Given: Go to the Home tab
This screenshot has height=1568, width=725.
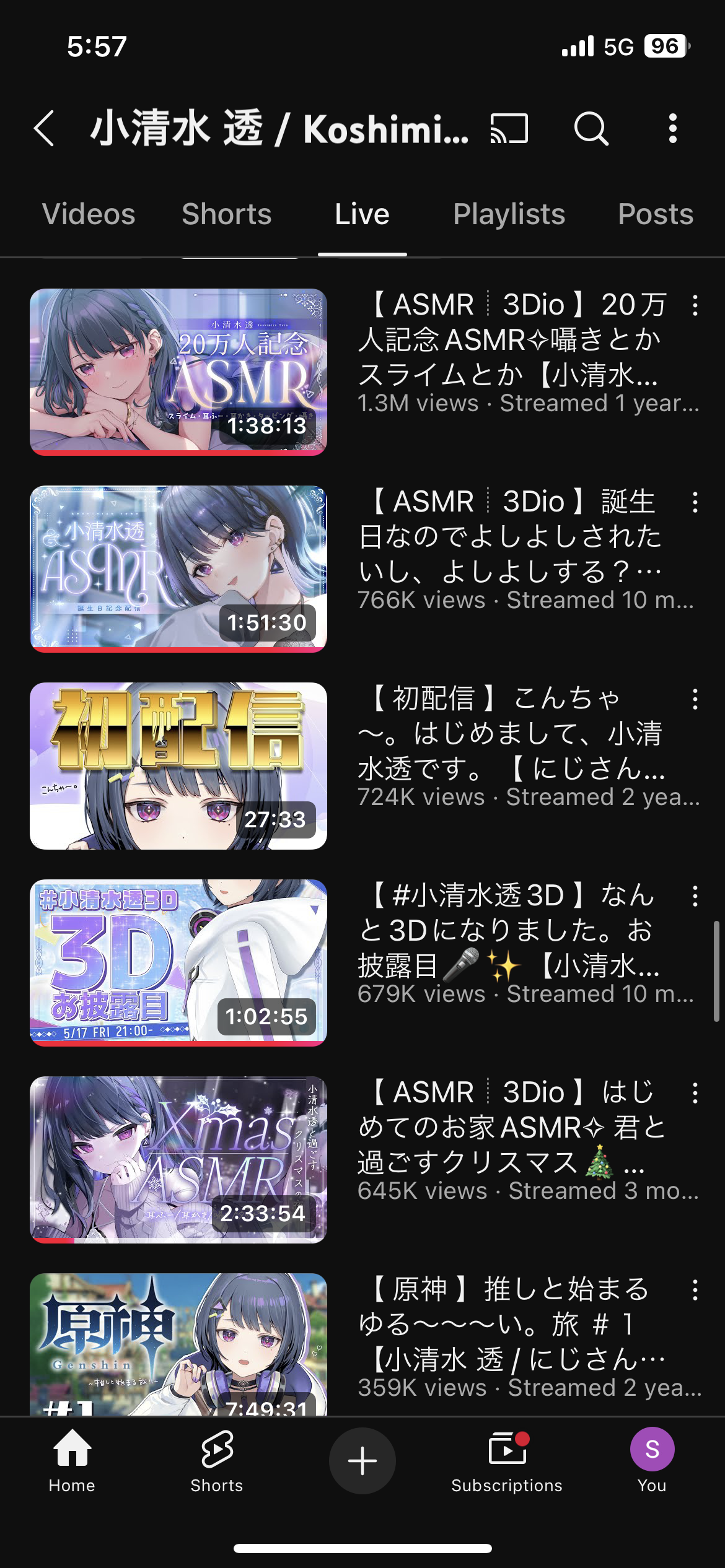Looking at the screenshot, I should pos(72,1461).
